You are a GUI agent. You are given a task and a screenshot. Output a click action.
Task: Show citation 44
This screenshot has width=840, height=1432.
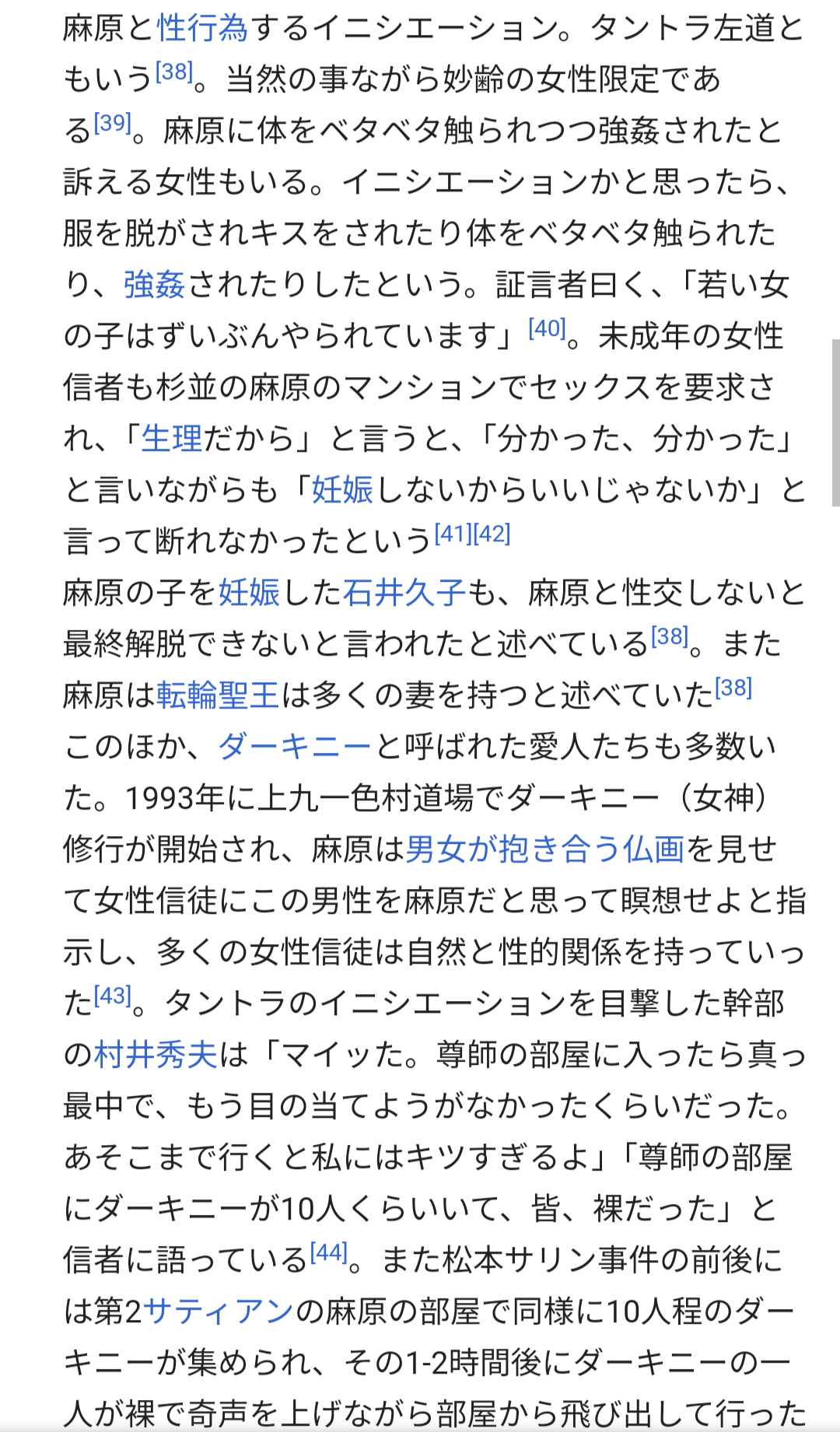[328, 1252]
